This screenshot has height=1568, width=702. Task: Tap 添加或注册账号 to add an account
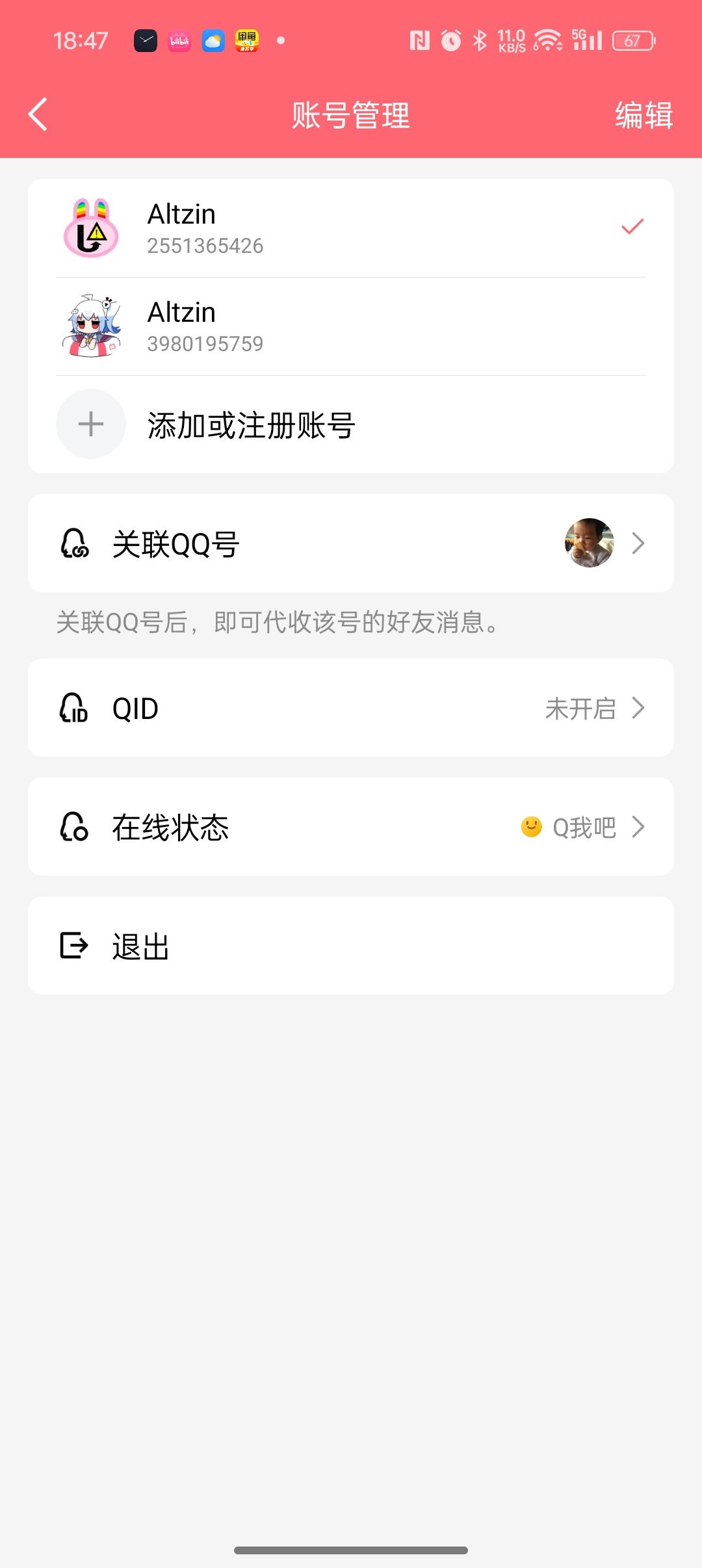point(351,425)
